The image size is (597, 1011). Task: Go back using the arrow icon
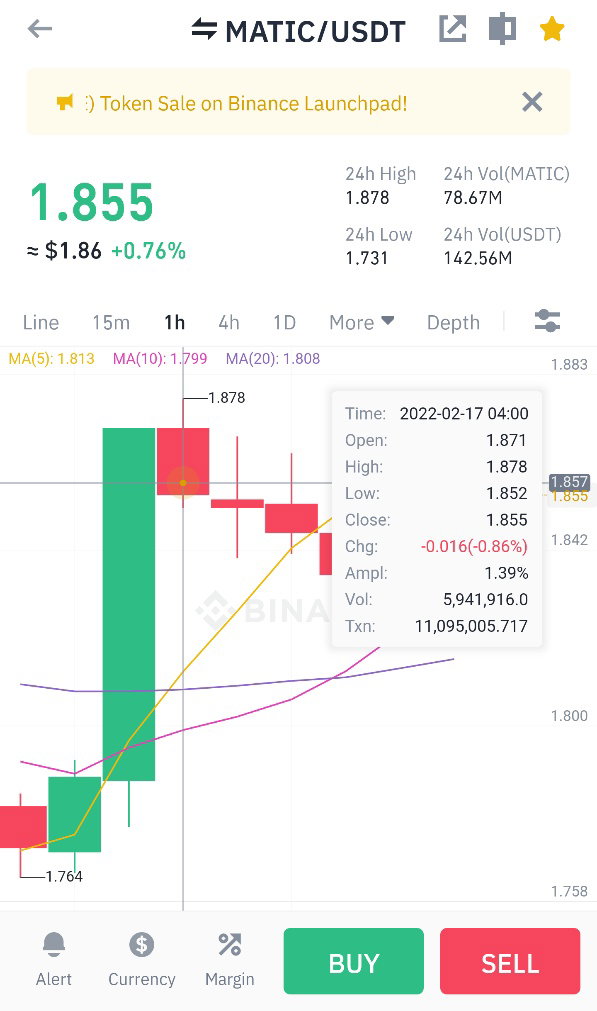39,28
